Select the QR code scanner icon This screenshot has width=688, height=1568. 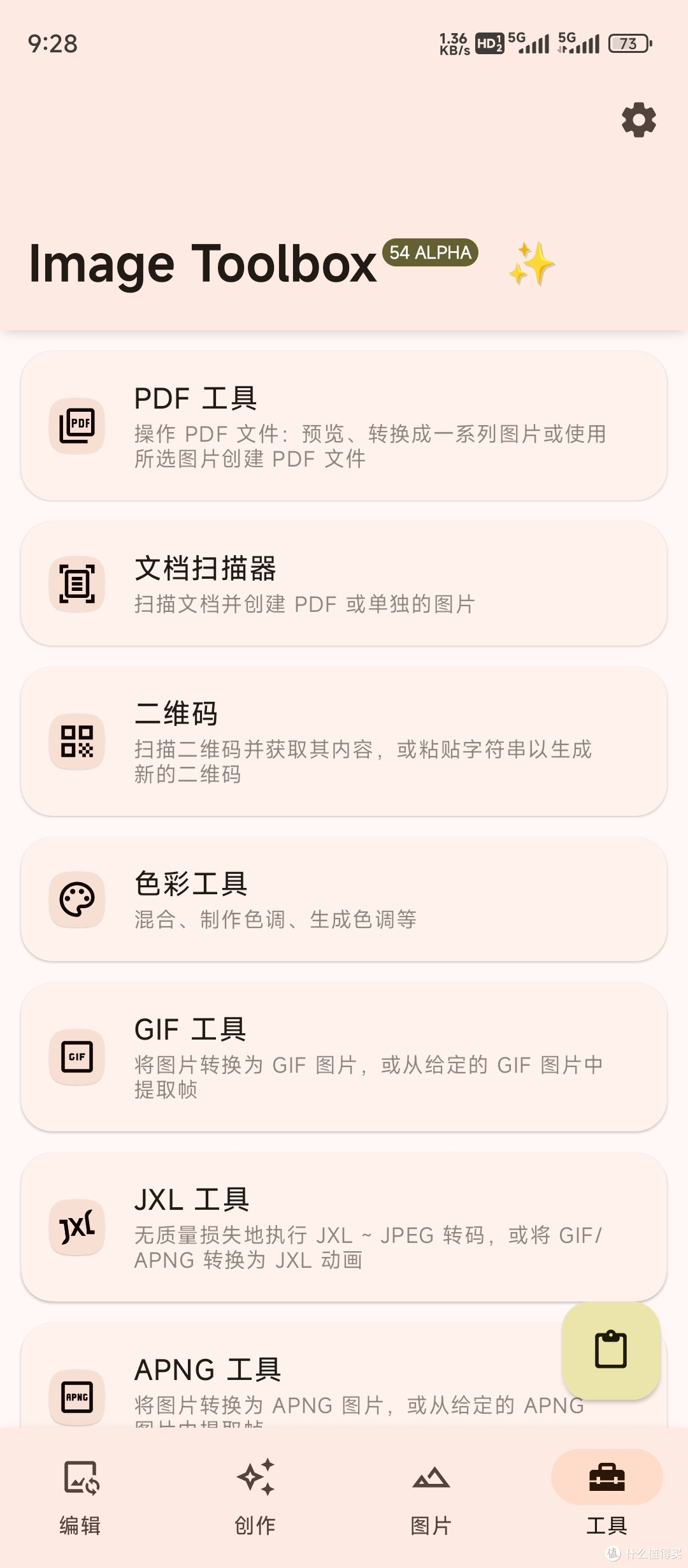pyautogui.click(x=76, y=741)
